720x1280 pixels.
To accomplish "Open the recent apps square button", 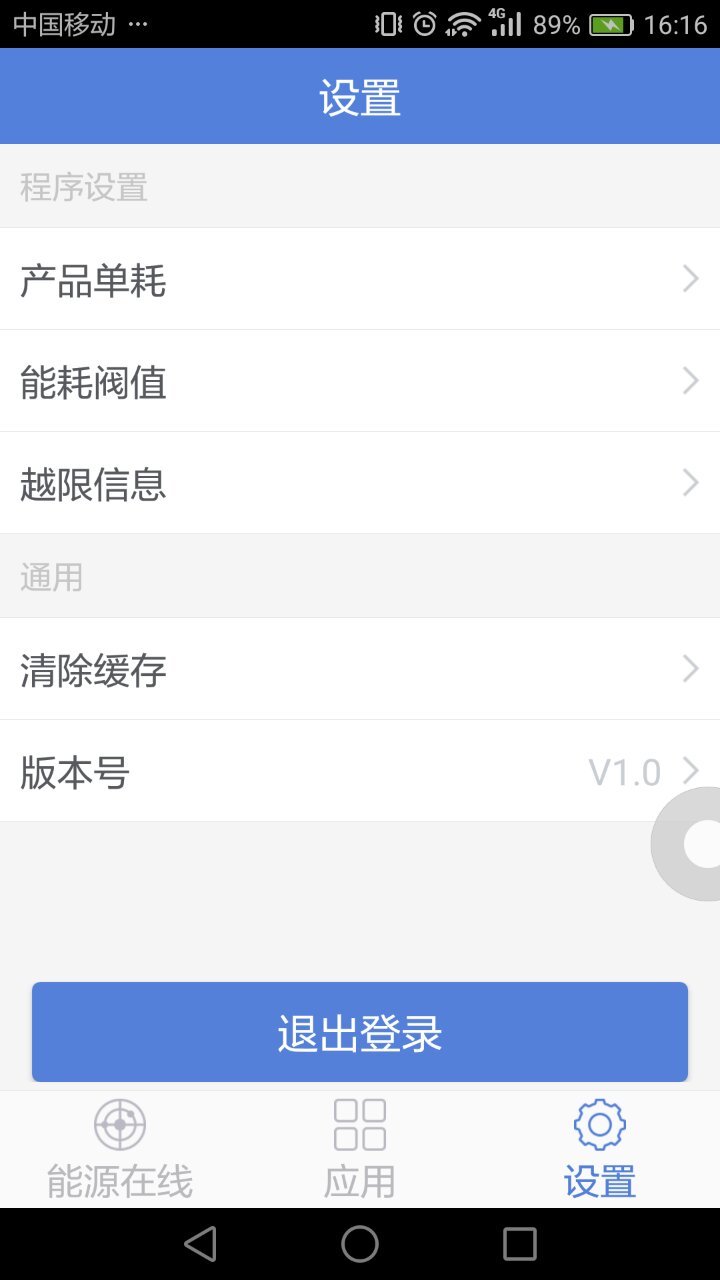I will 519,1244.
